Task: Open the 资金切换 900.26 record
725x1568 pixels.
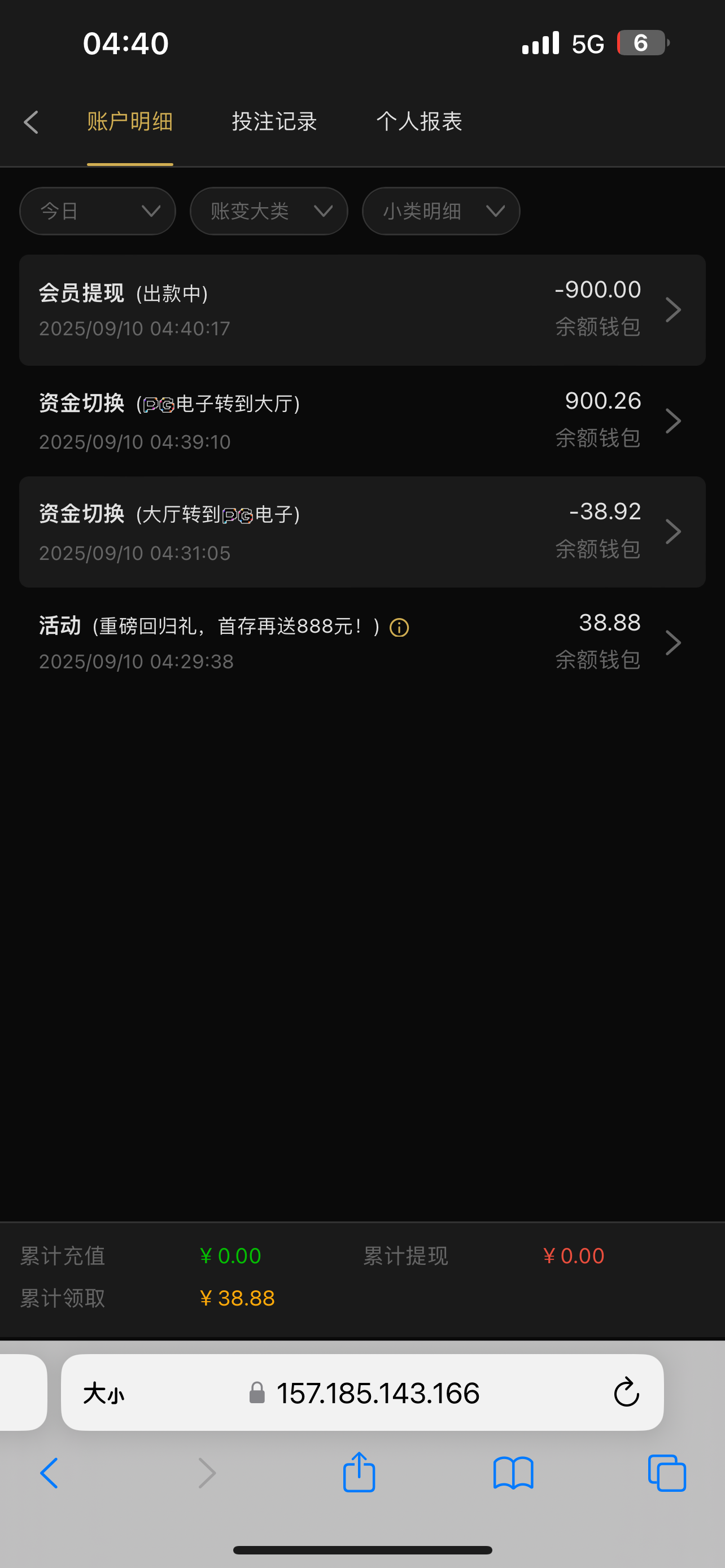Action: [362, 421]
